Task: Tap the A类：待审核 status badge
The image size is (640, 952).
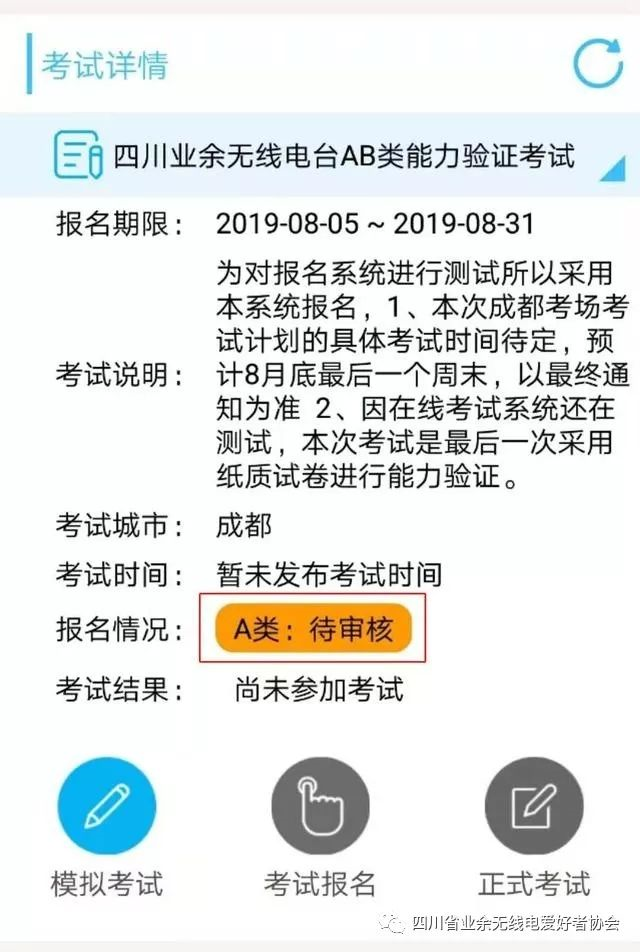Action: tap(314, 629)
